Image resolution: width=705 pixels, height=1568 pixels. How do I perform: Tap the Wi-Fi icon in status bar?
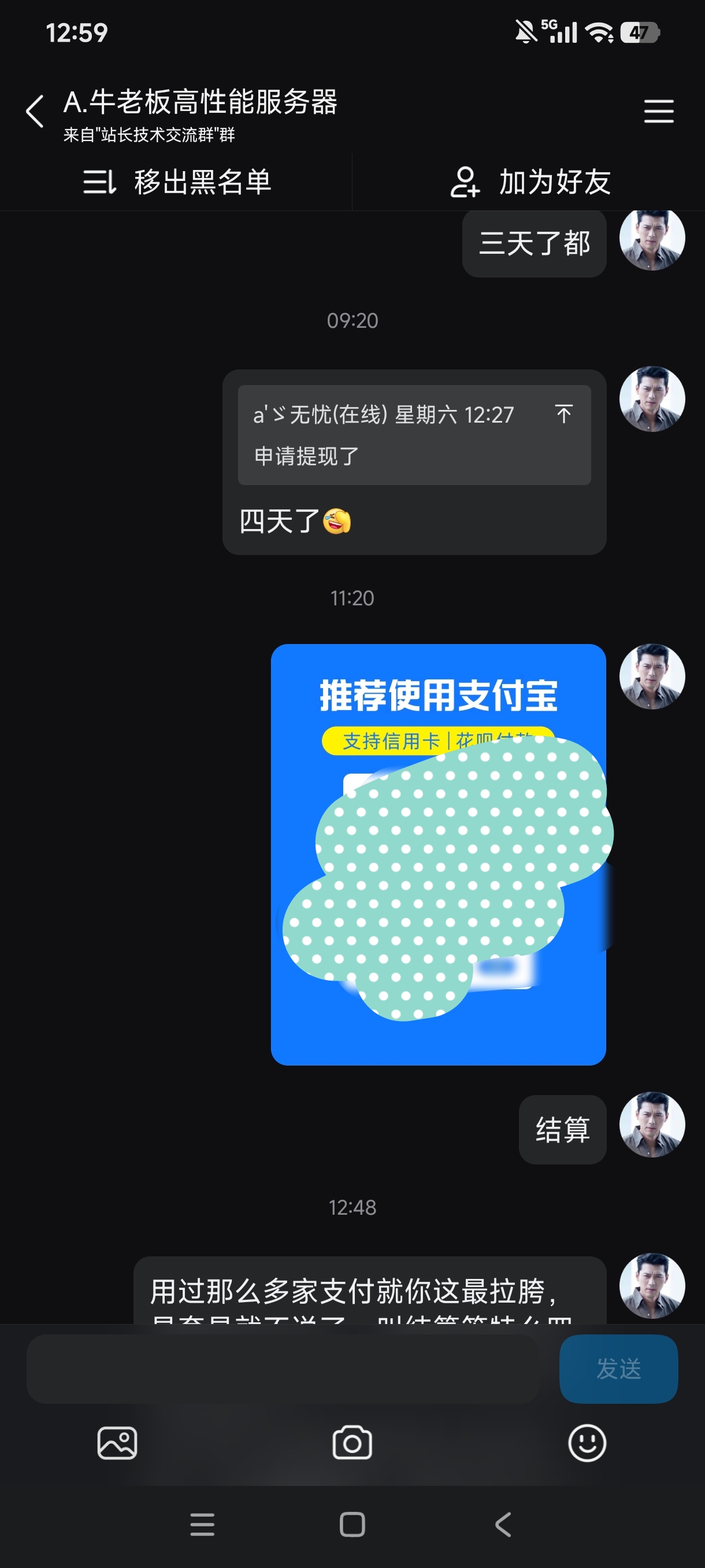(x=599, y=34)
